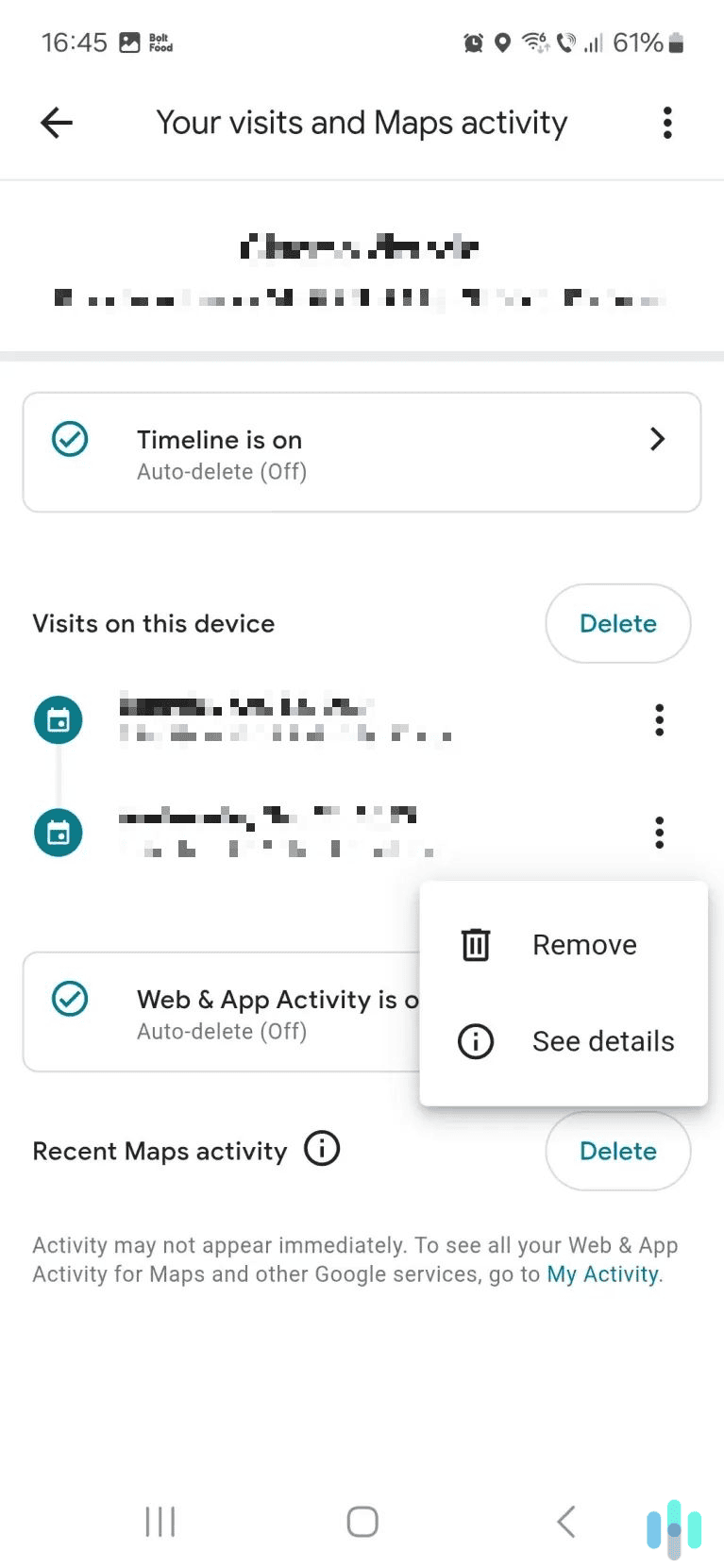Screen dimensions: 724x1568
Task: Open the second visit's three-dot options menu
Action: [659, 833]
